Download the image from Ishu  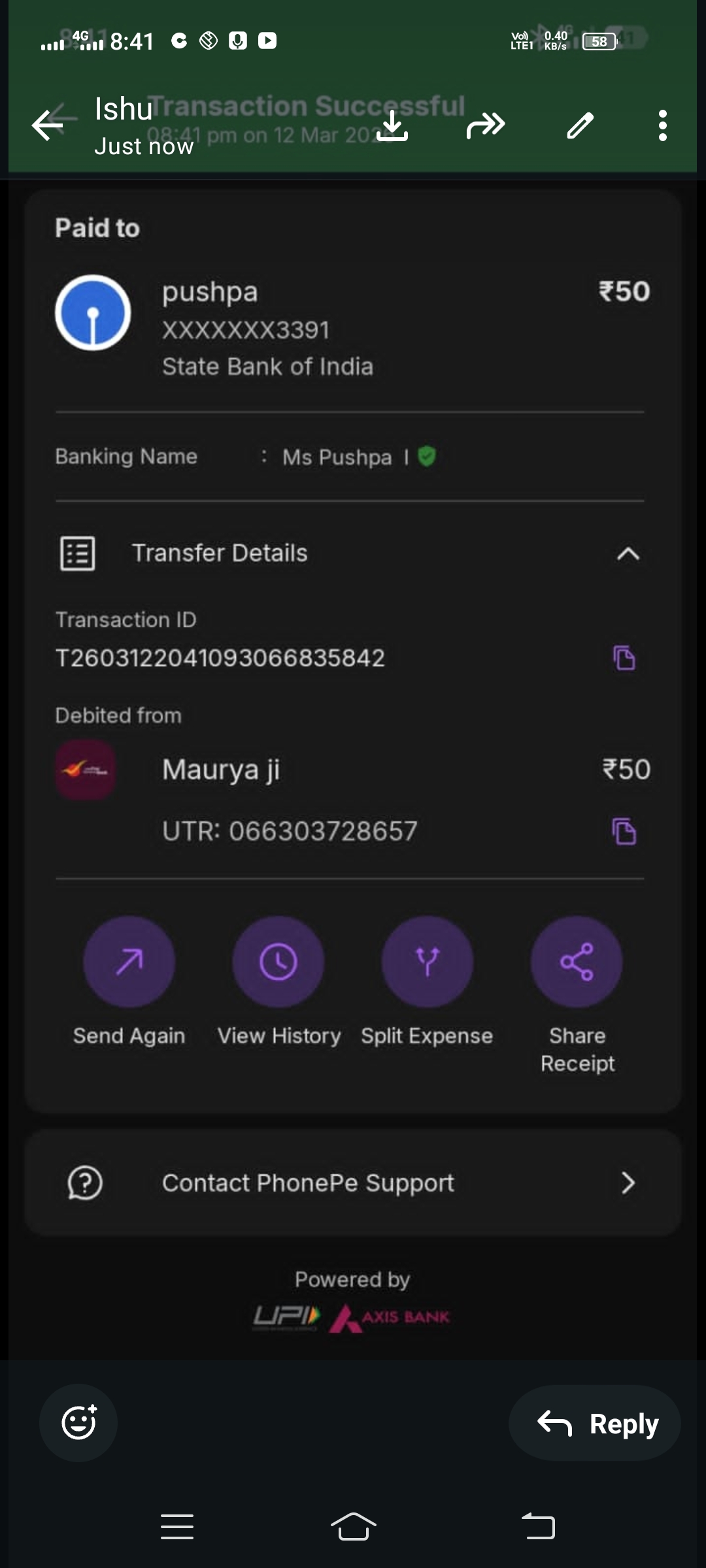pyautogui.click(x=392, y=125)
